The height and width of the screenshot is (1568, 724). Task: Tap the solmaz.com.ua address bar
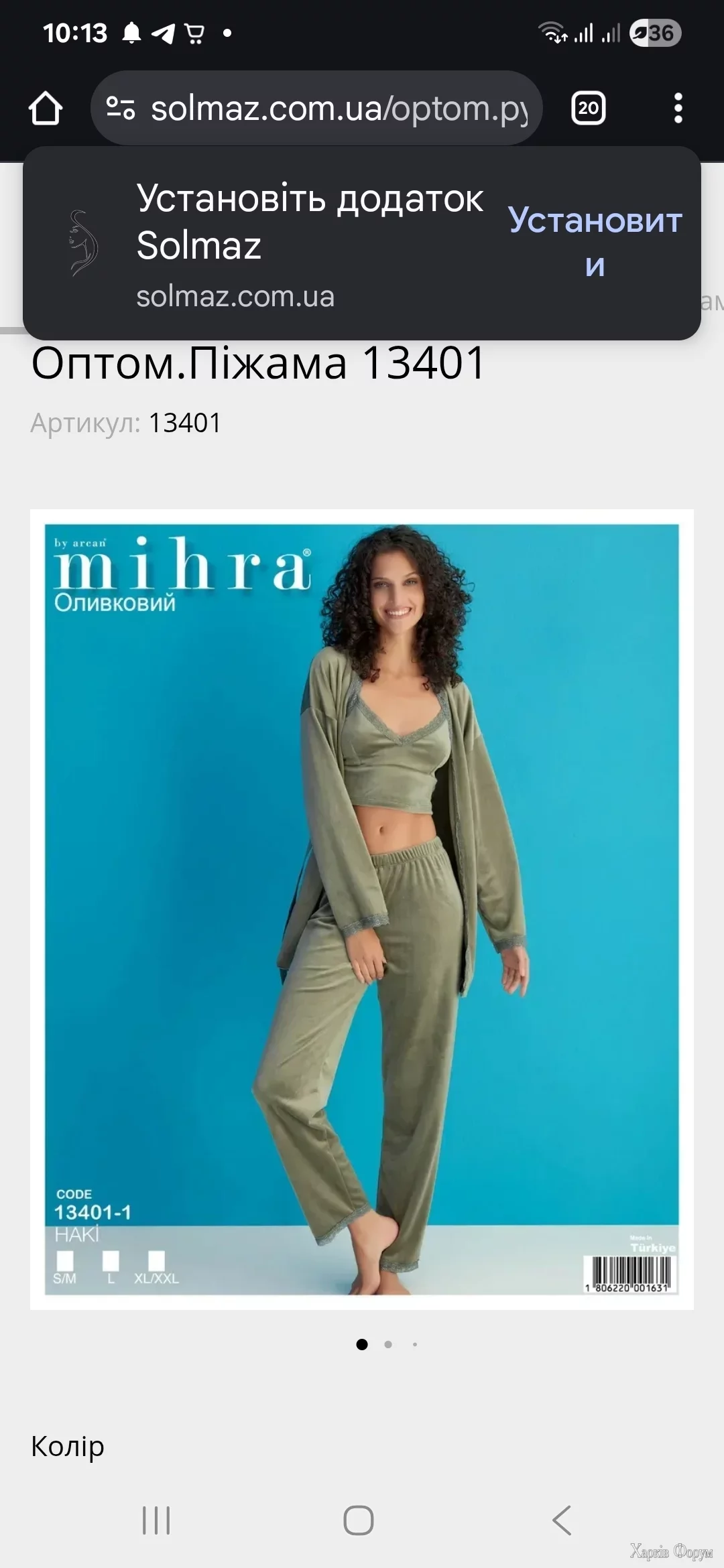click(339, 109)
